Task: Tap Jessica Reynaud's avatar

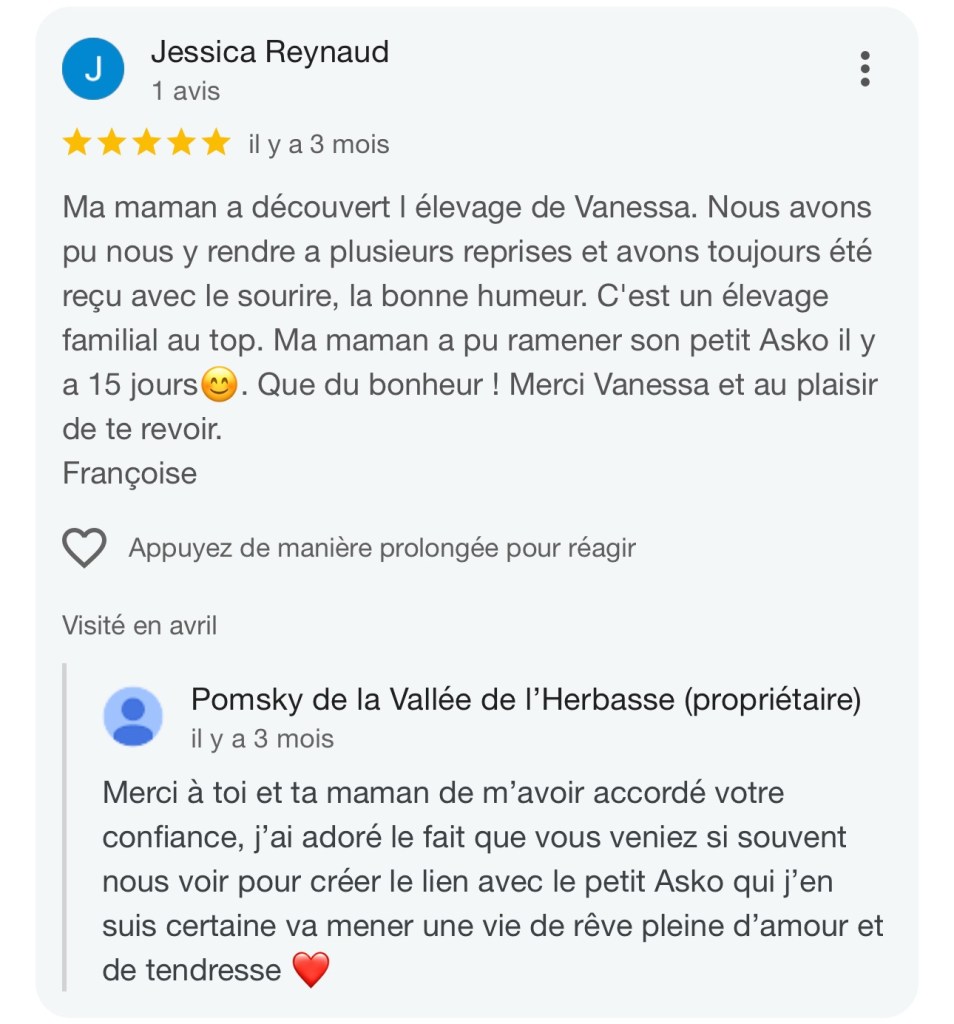Action: coord(93,69)
